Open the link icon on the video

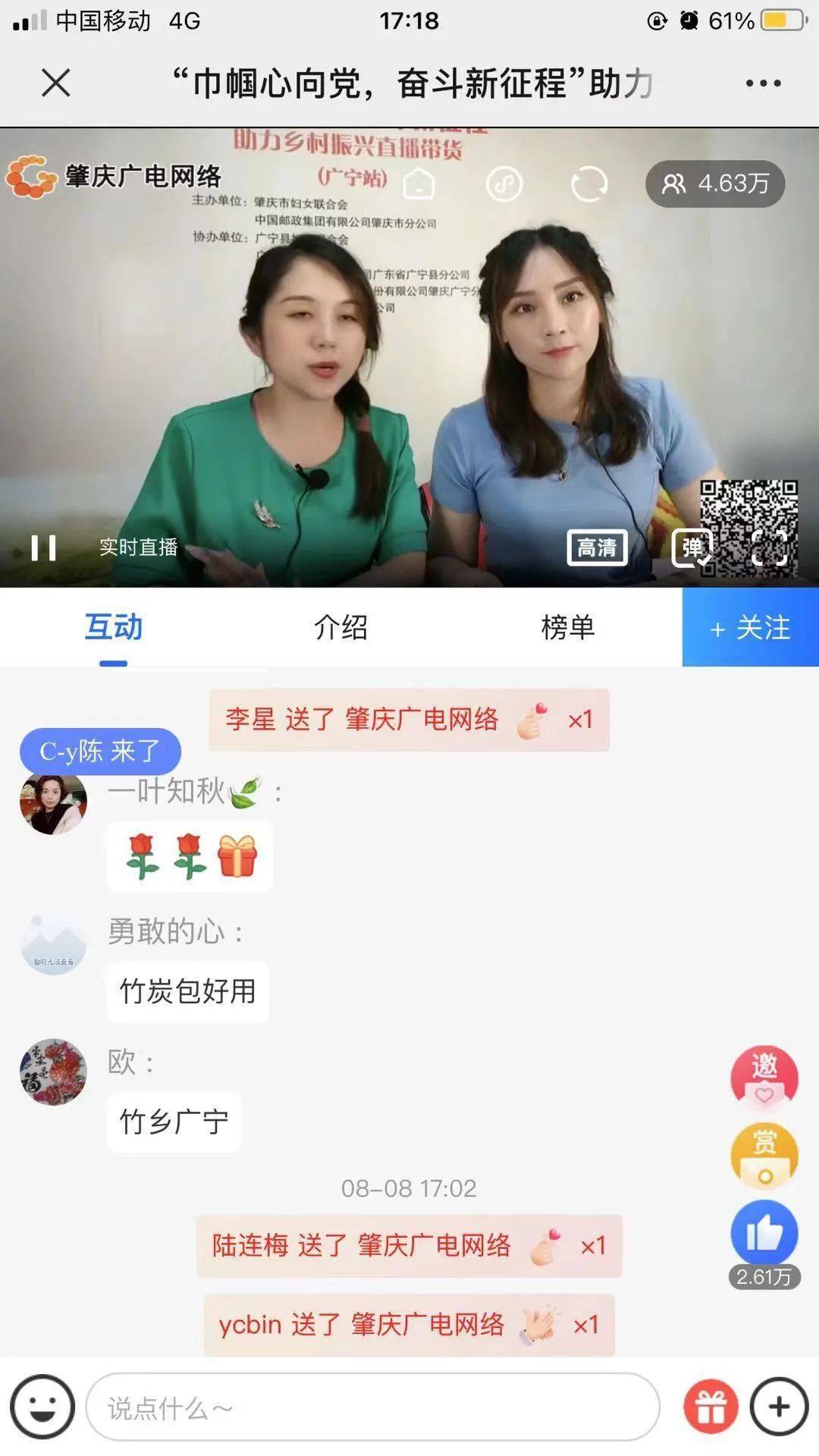tap(504, 184)
